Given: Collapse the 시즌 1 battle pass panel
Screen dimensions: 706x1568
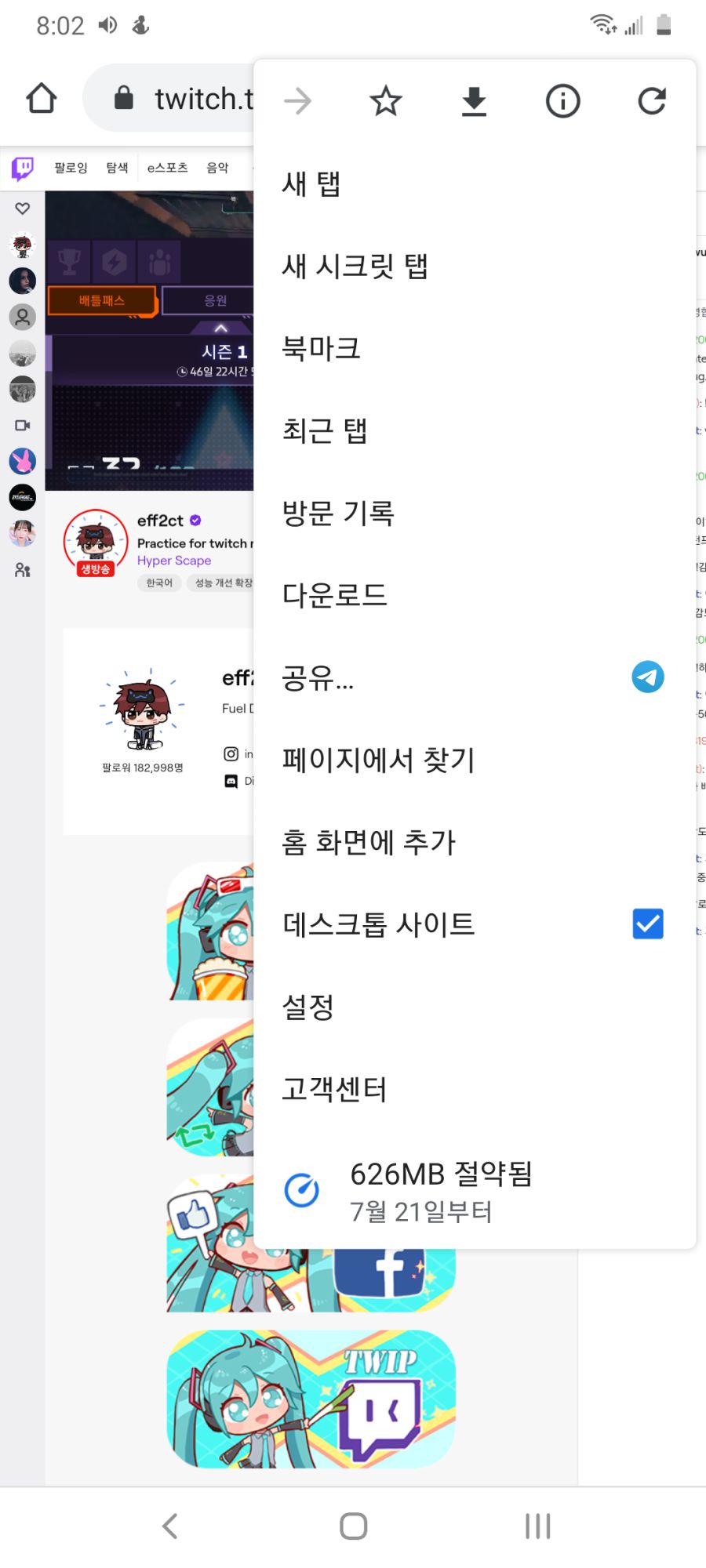Looking at the screenshot, I should tap(220, 329).
